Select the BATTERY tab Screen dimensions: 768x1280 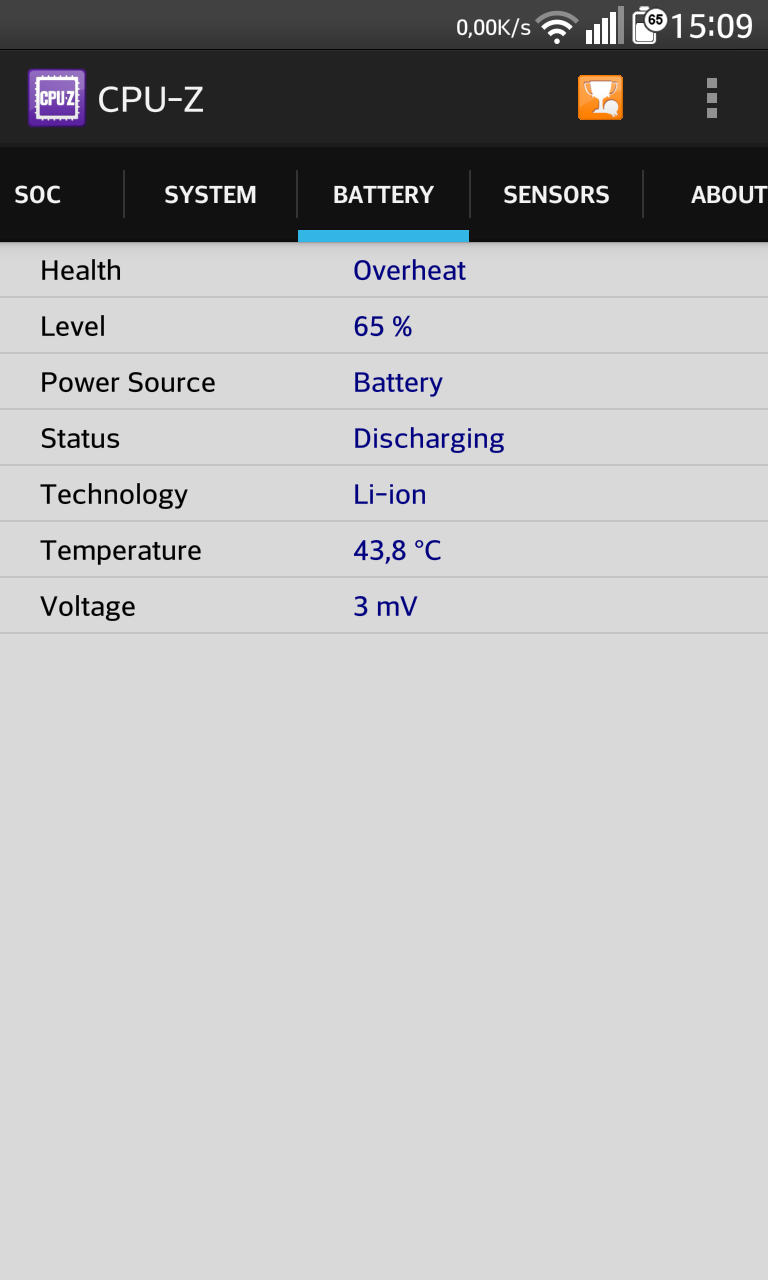pos(384,195)
